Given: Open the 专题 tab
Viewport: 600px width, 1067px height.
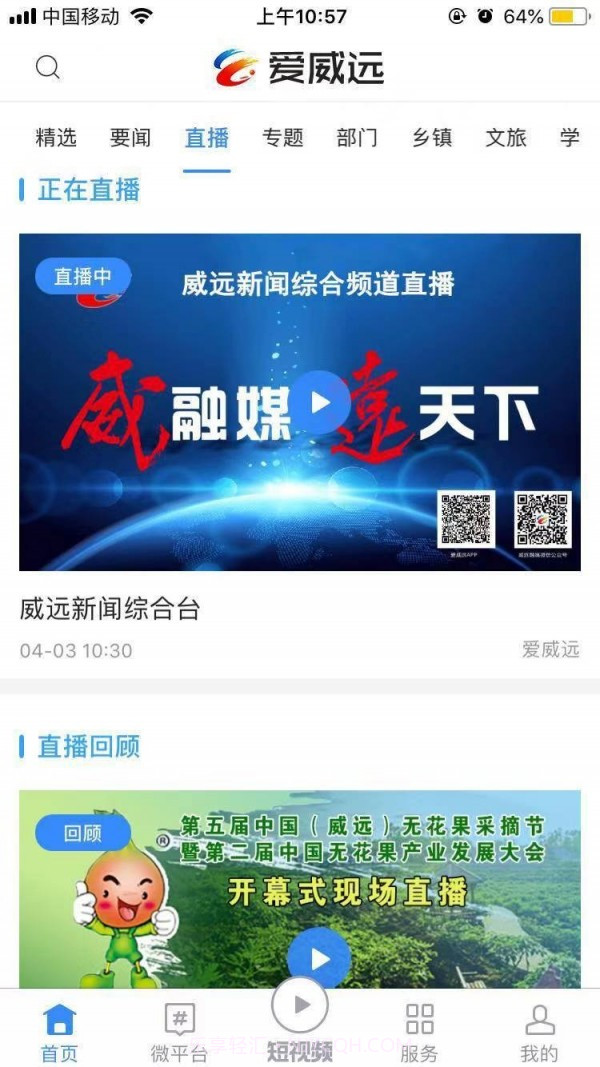Looking at the screenshot, I should pyautogui.click(x=283, y=138).
